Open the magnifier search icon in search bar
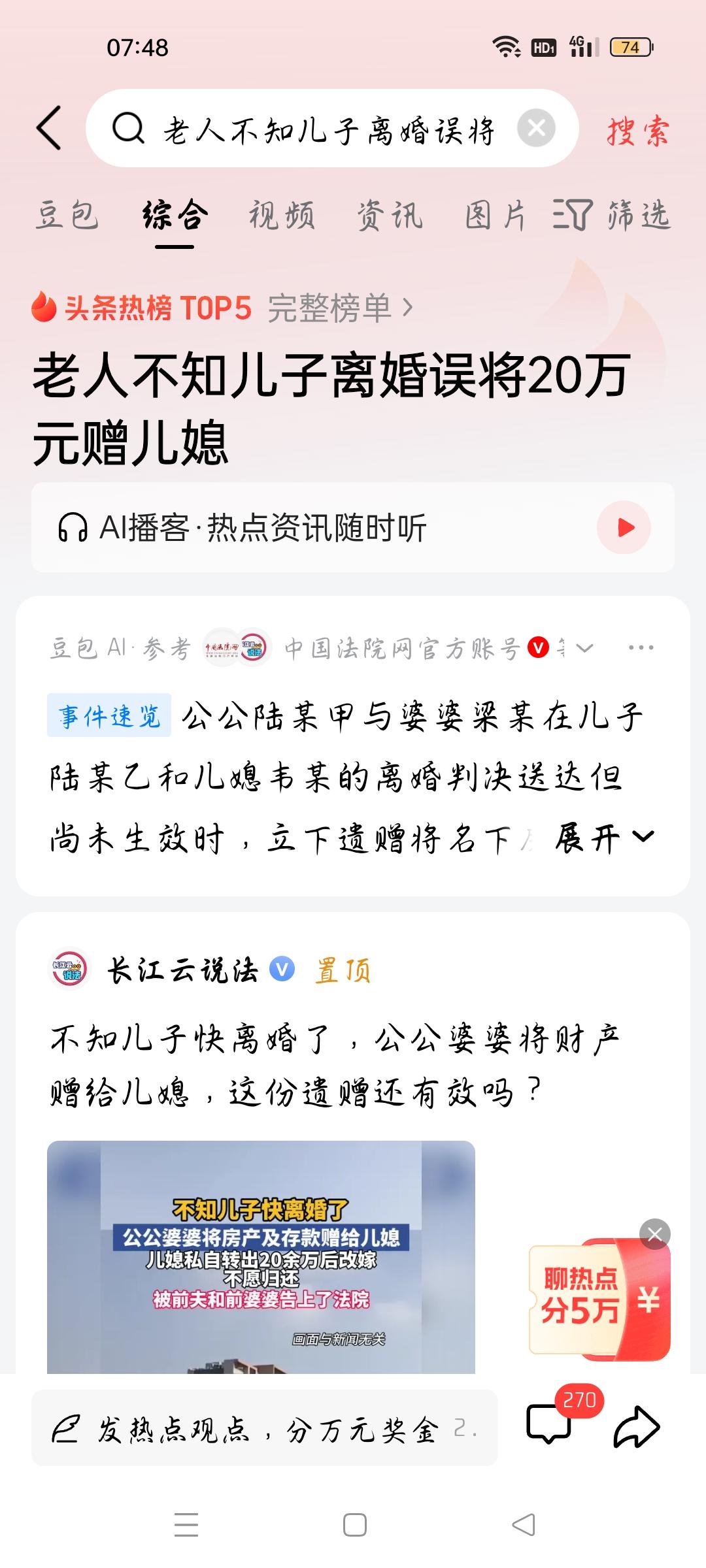The height and width of the screenshot is (1568, 706). [x=131, y=129]
